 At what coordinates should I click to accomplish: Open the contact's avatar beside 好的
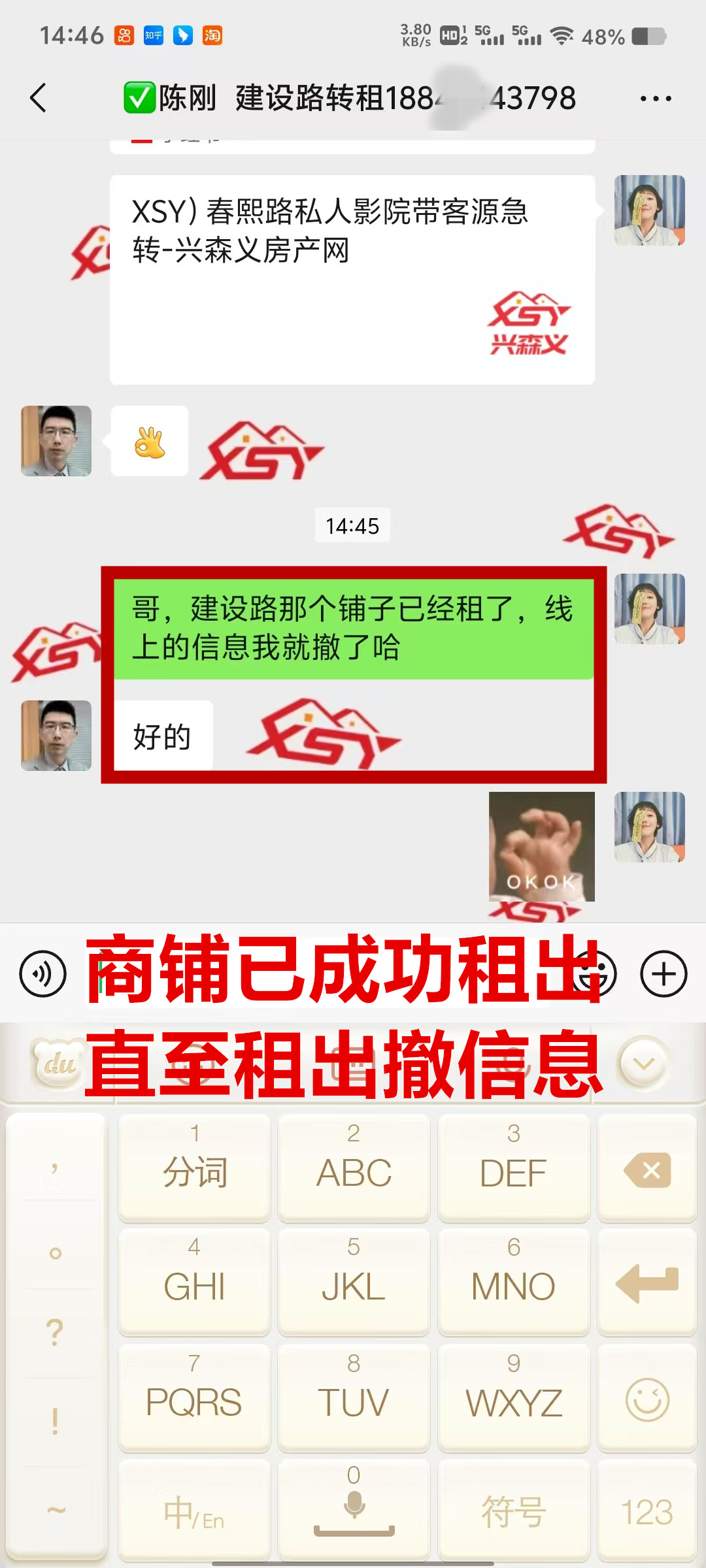(x=56, y=736)
